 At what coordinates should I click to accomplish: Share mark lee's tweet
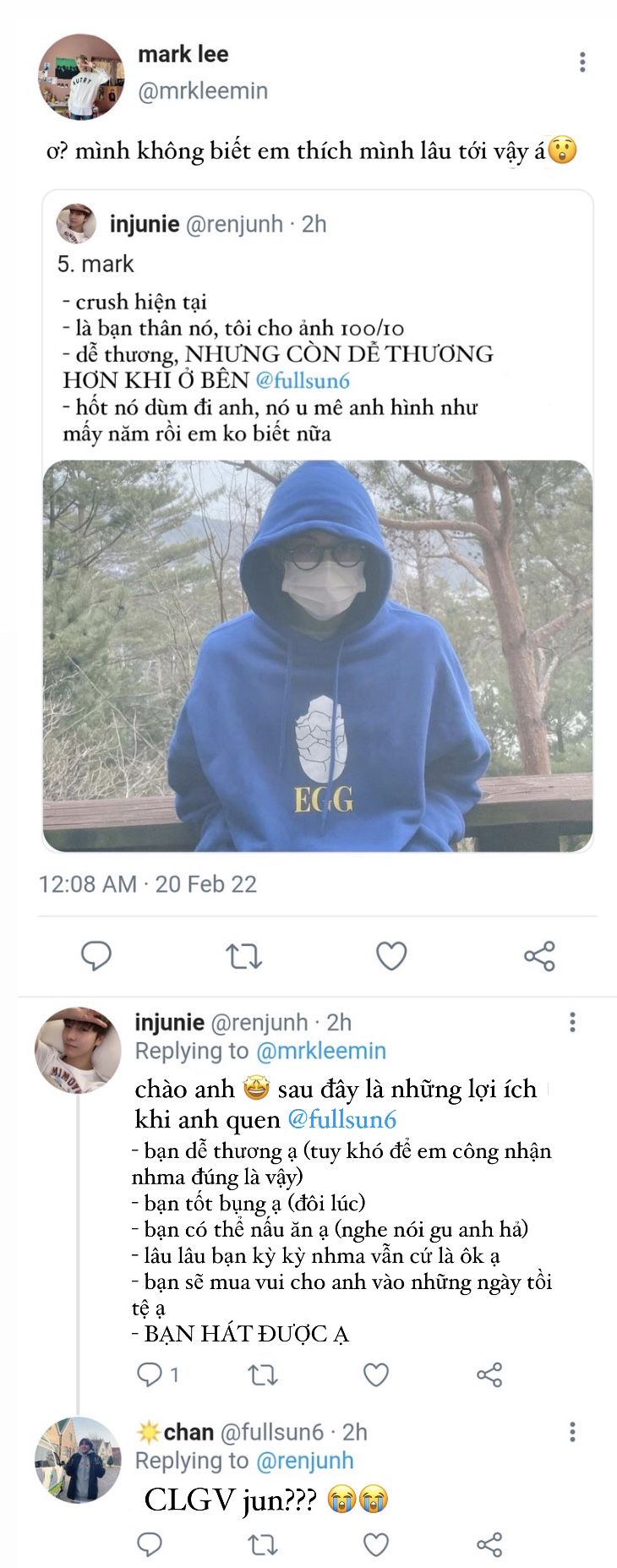[x=539, y=956]
